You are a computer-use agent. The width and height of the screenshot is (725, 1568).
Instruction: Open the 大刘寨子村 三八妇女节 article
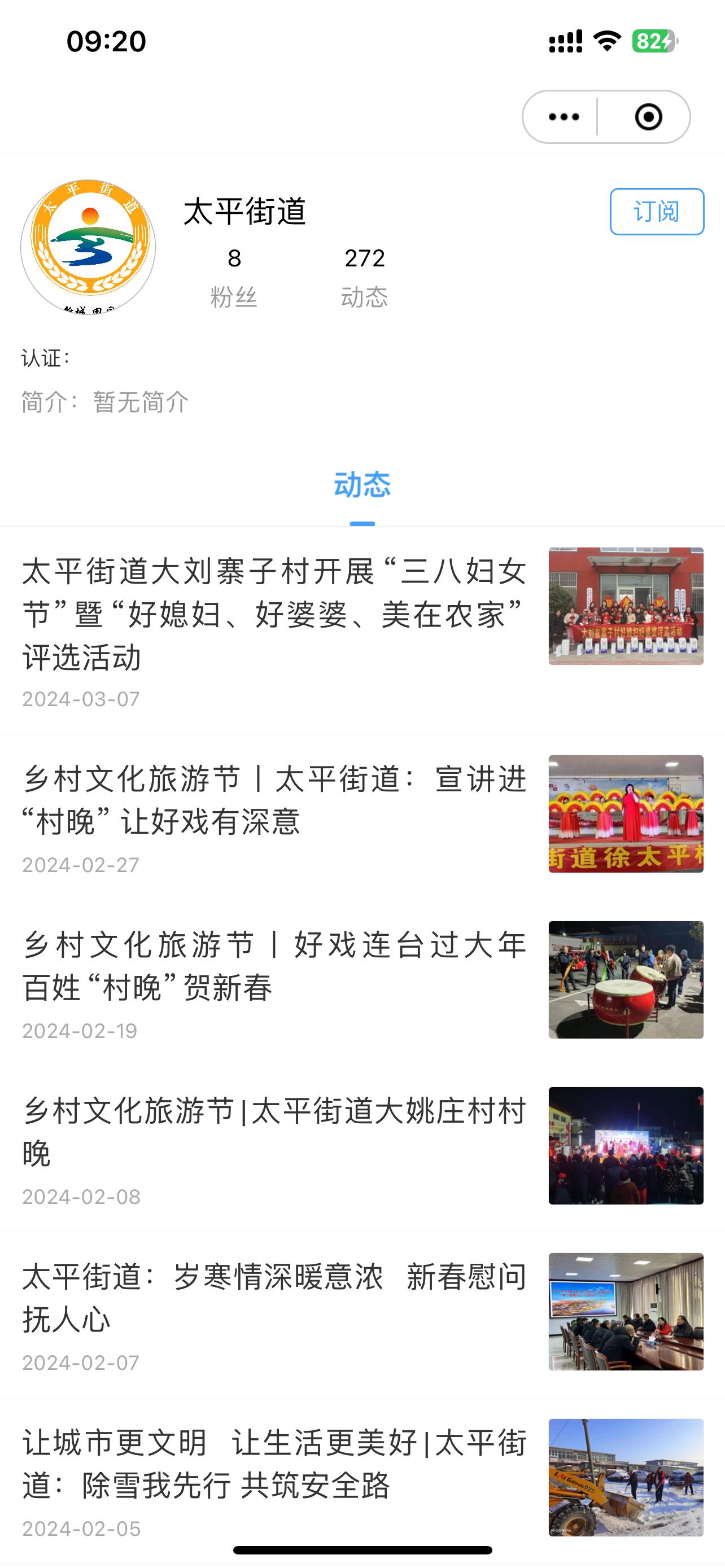coord(362,630)
